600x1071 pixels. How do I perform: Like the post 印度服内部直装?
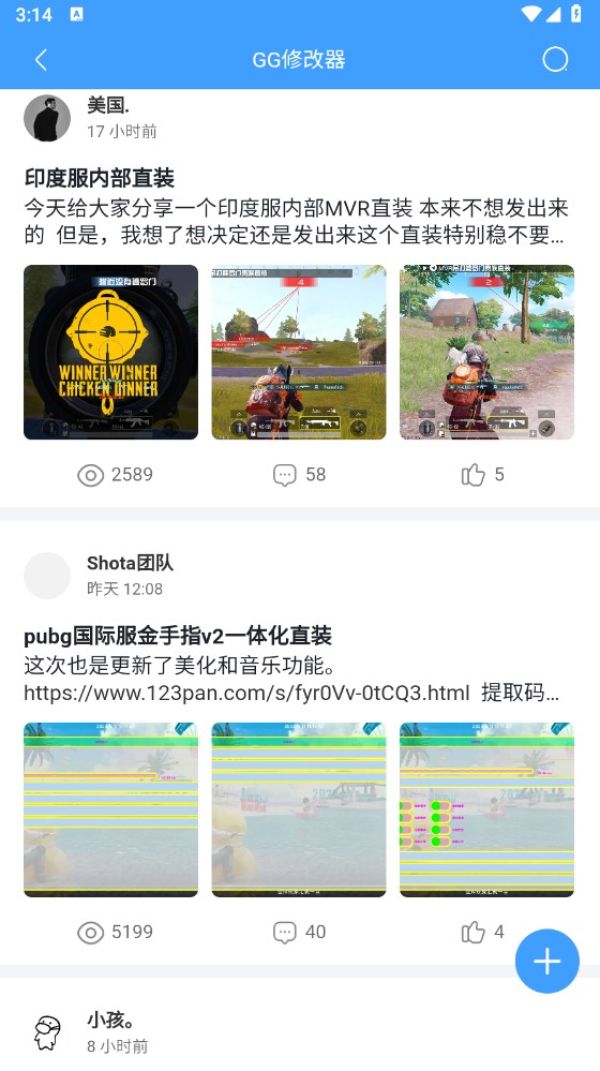(x=482, y=475)
